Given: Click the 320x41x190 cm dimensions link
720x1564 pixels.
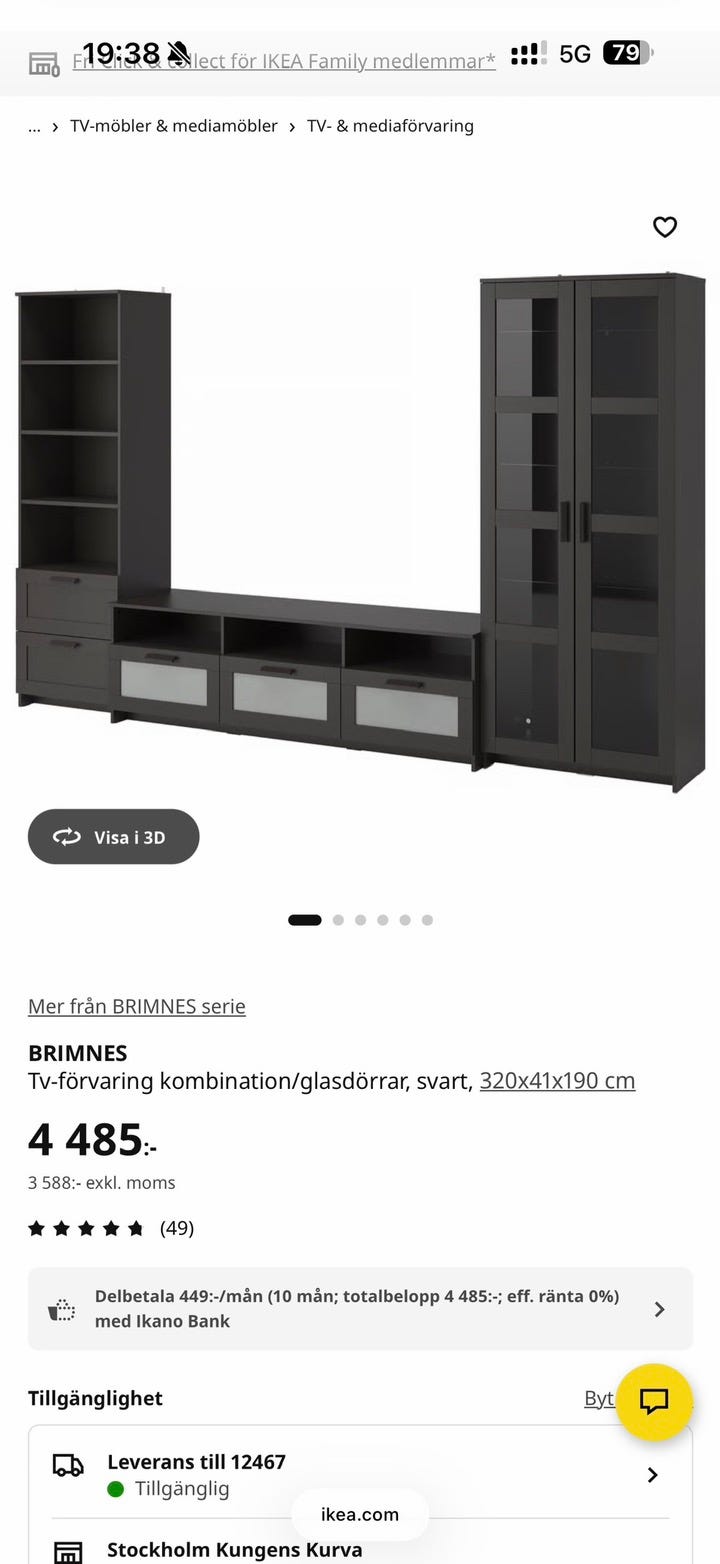Looking at the screenshot, I should [x=558, y=1081].
